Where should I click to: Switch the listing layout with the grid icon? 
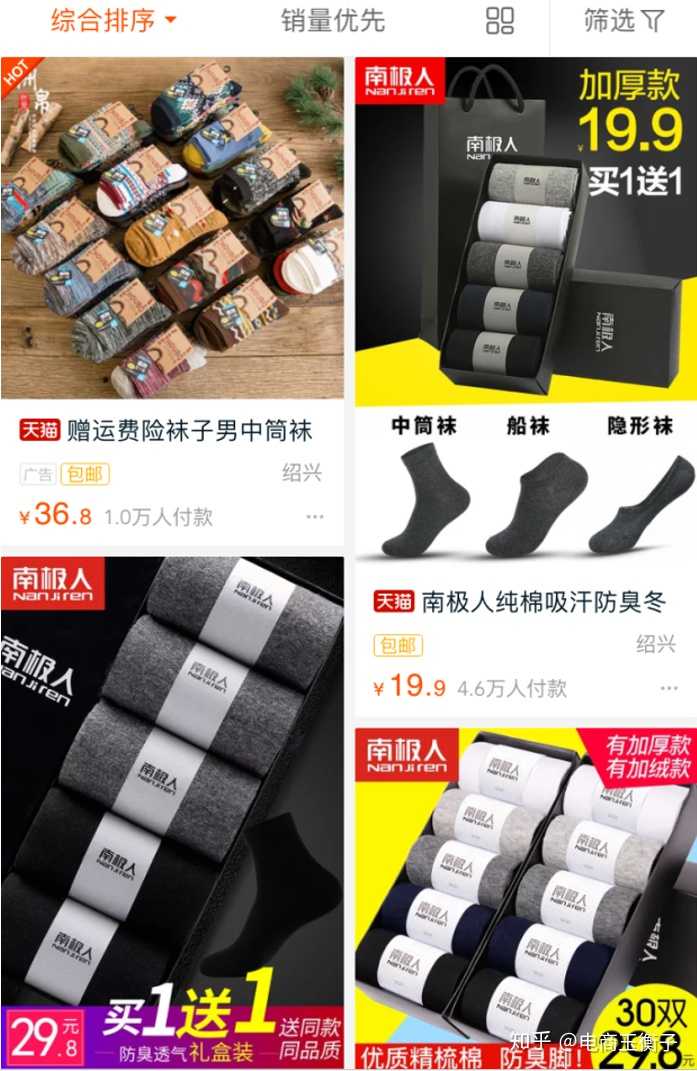pos(500,21)
